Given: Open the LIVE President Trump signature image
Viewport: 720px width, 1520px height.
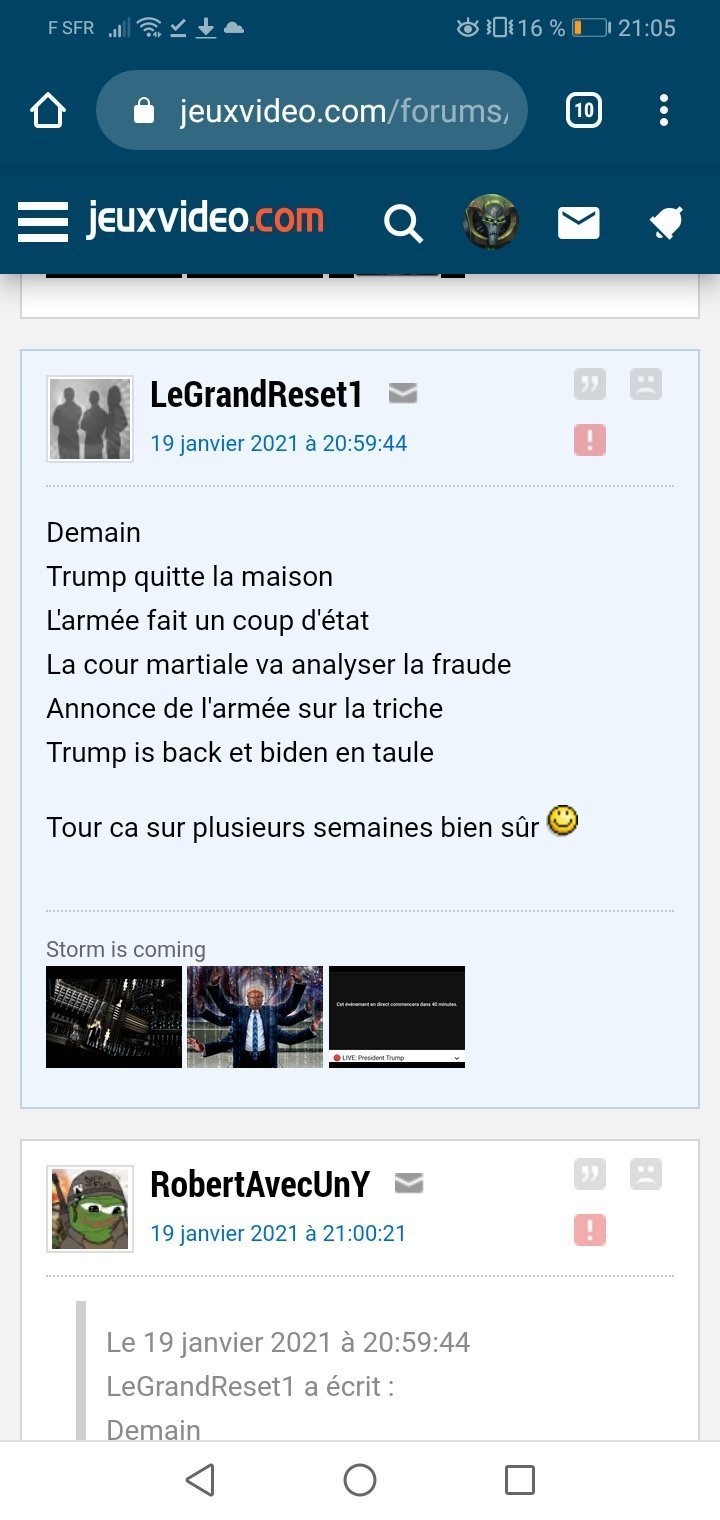Looking at the screenshot, I should tap(397, 1017).
